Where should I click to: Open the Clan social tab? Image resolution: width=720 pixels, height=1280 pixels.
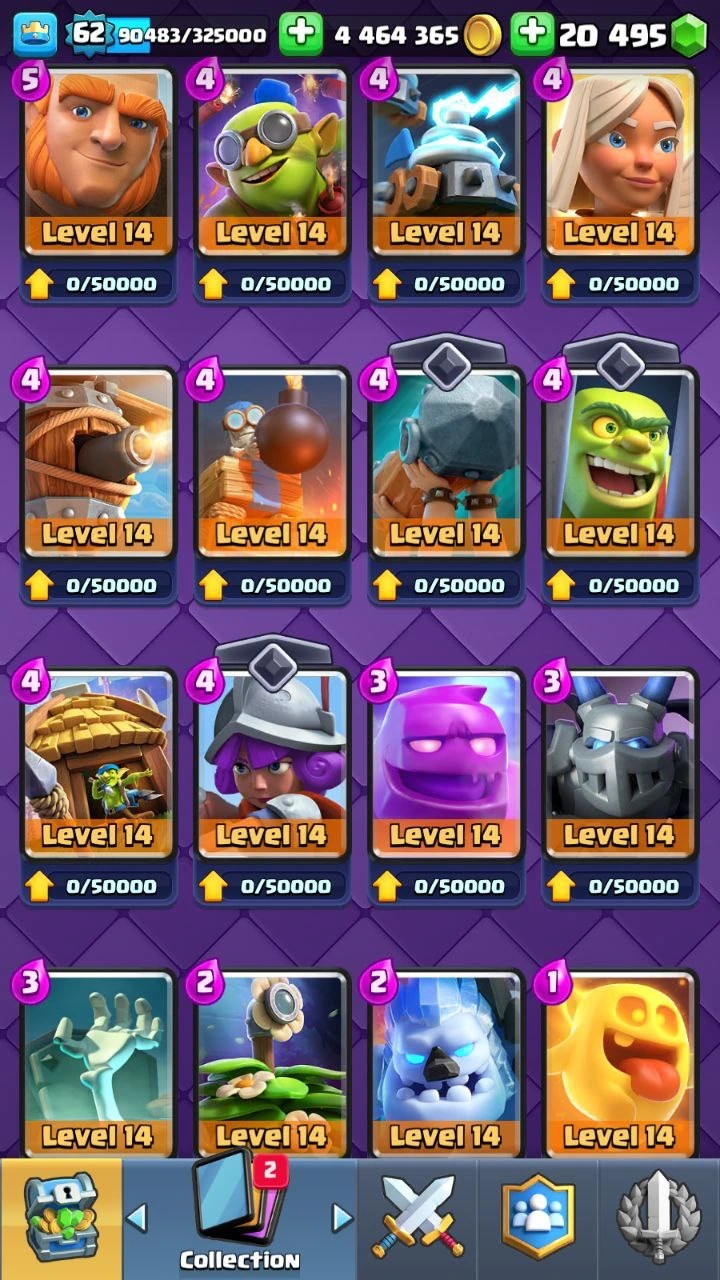point(538,1218)
